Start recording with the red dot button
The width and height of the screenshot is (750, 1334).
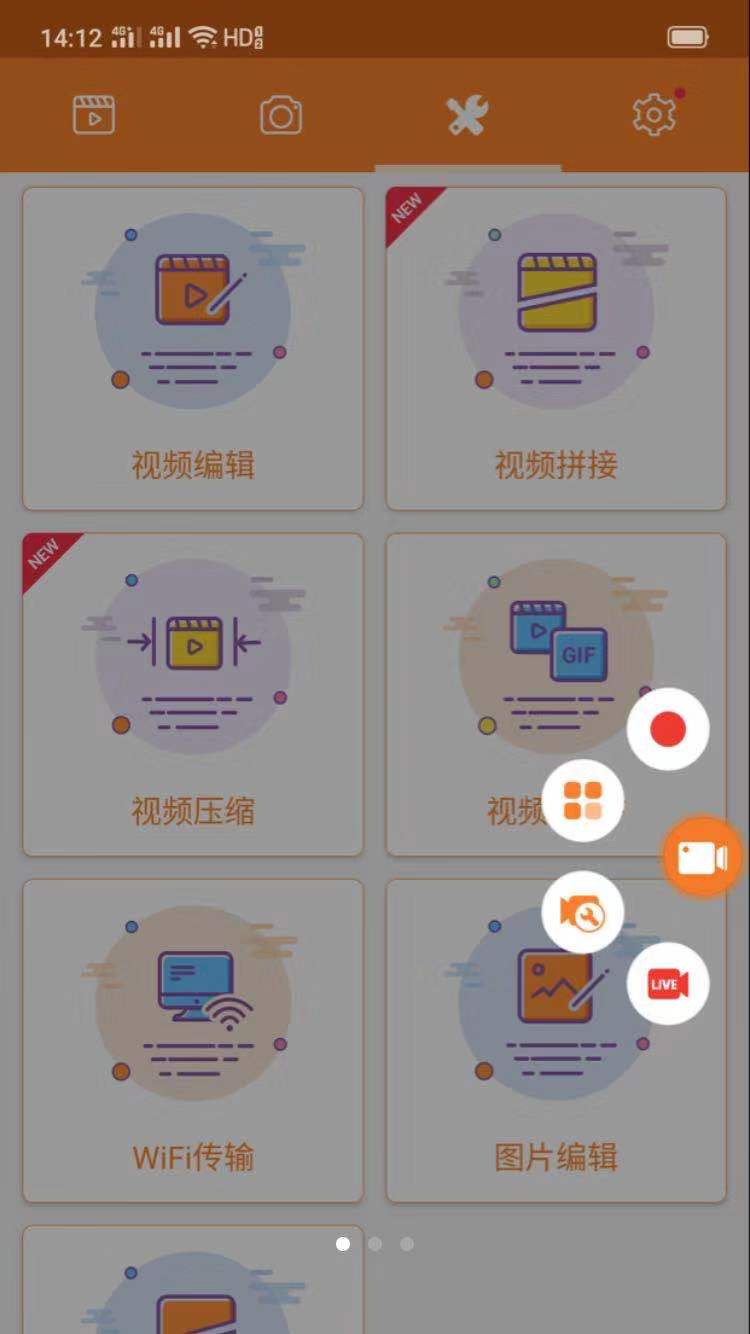tap(668, 730)
